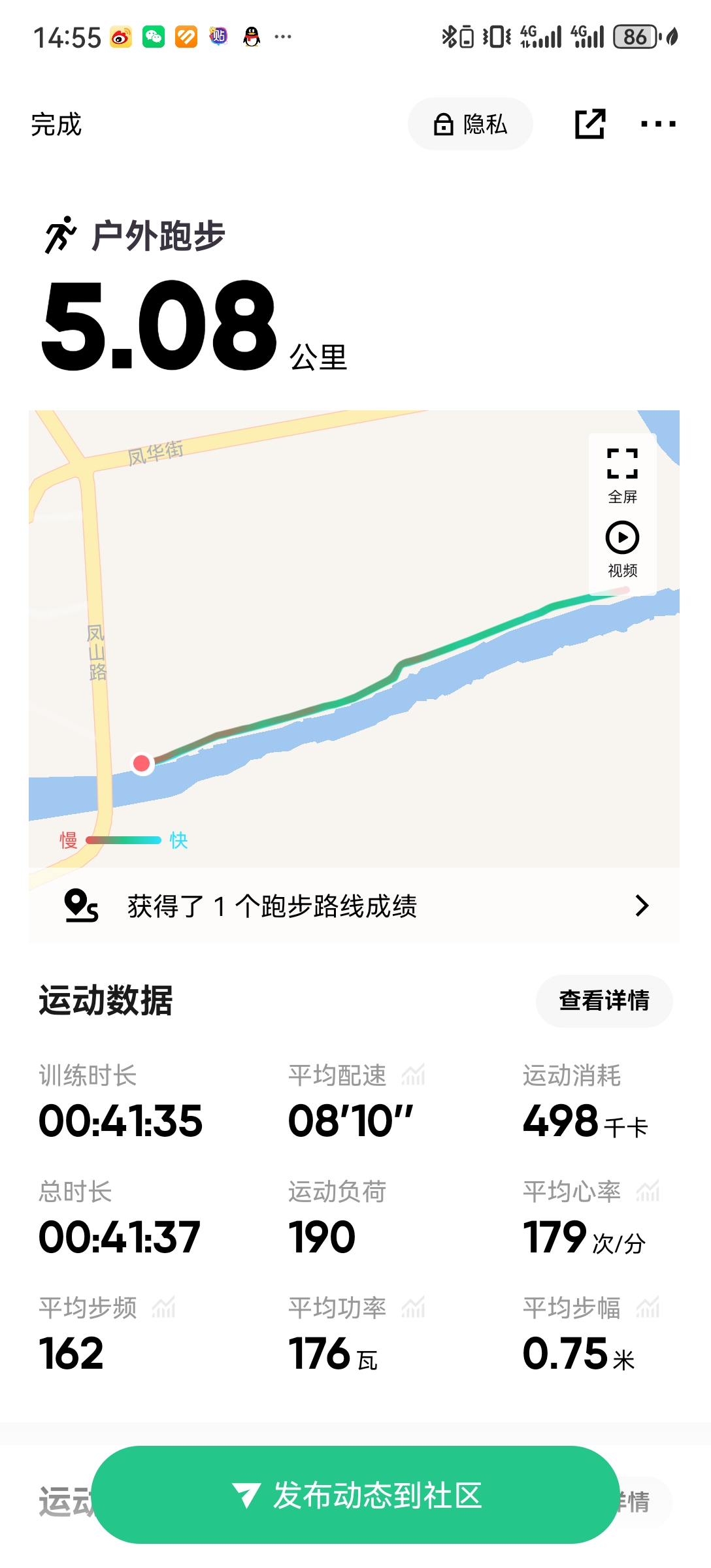Open the 平均心率 chart icon
This screenshot has height=1568, width=711.
[x=648, y=1191]
